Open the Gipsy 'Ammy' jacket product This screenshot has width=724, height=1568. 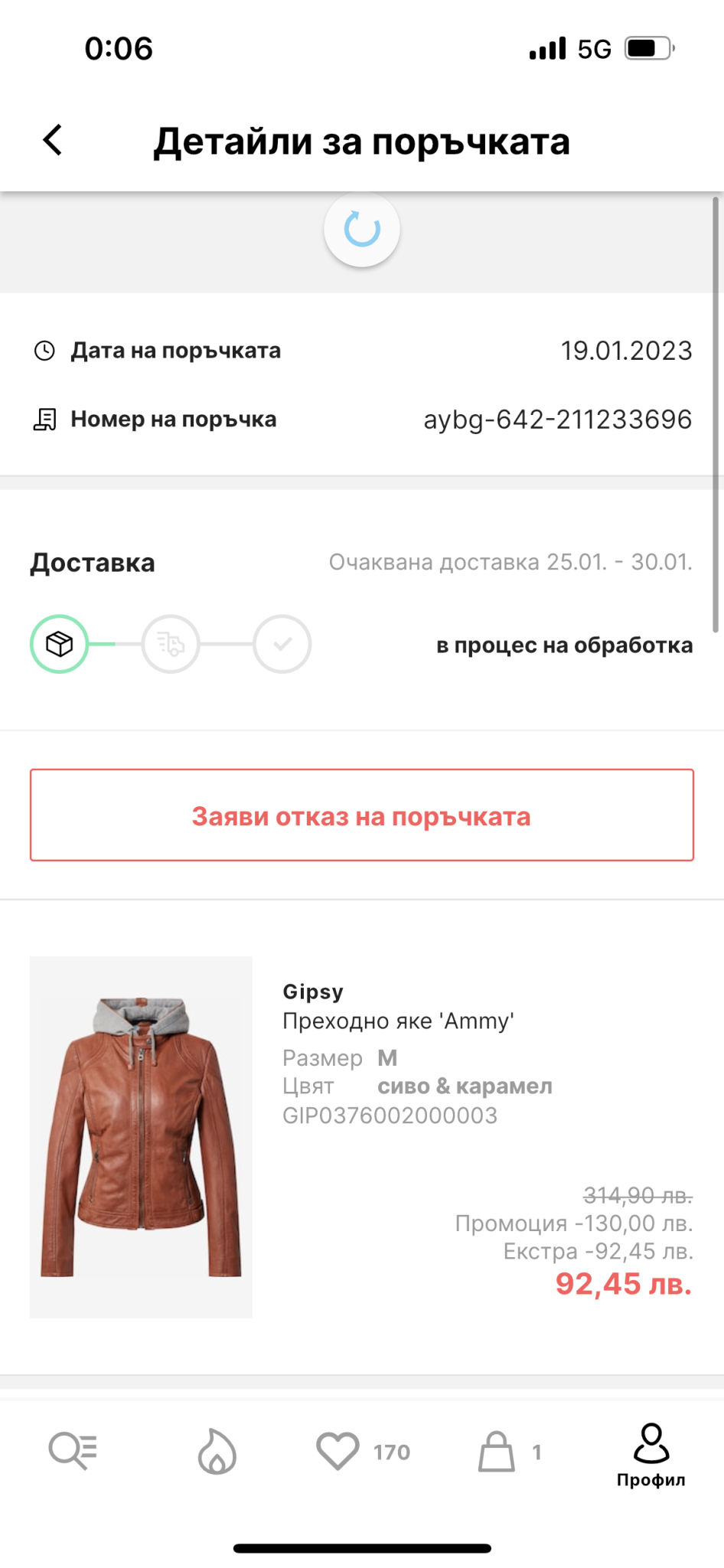tap(142, 1136)
